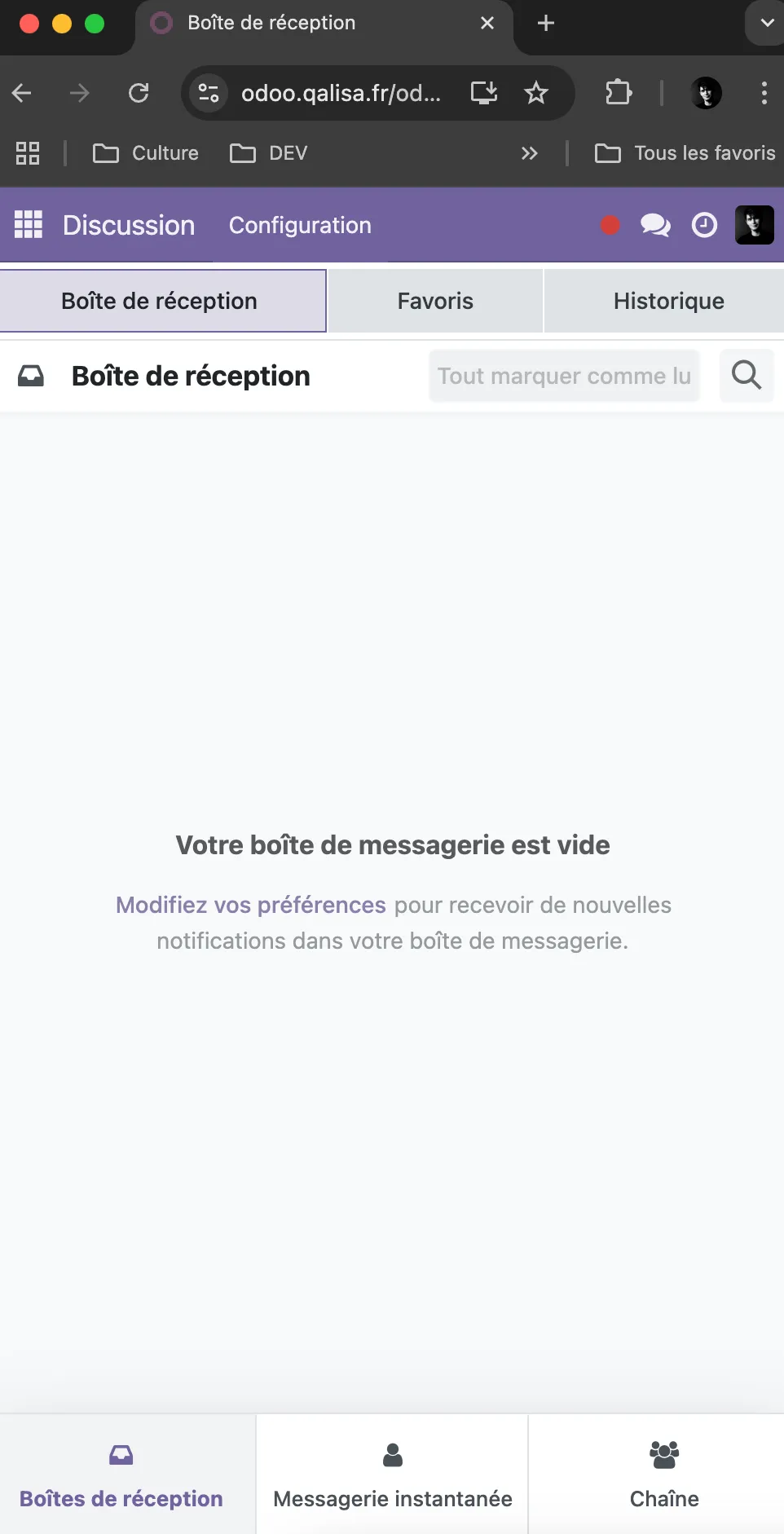Reload the page in the browser
784x1534 pixels.
click(139, 93)
